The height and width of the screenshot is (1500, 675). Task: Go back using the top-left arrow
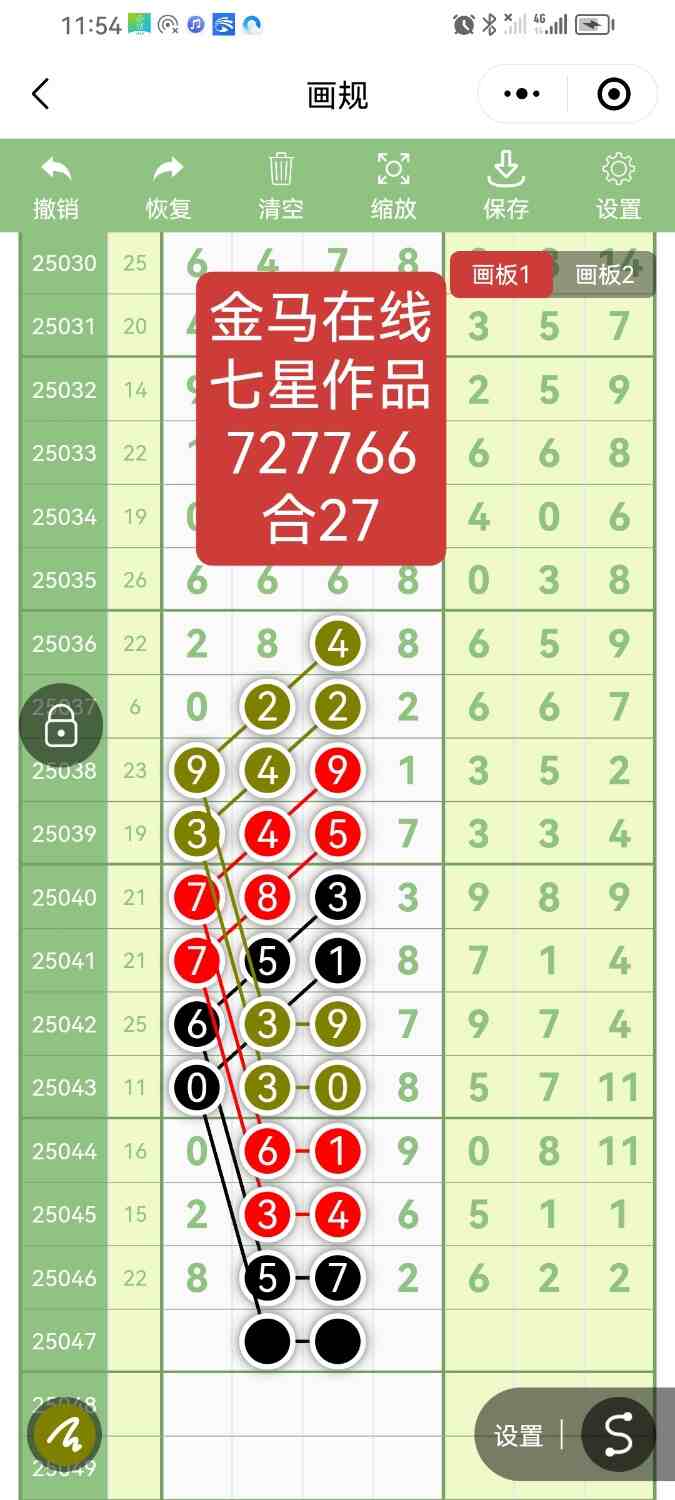(x=40, y=95)
